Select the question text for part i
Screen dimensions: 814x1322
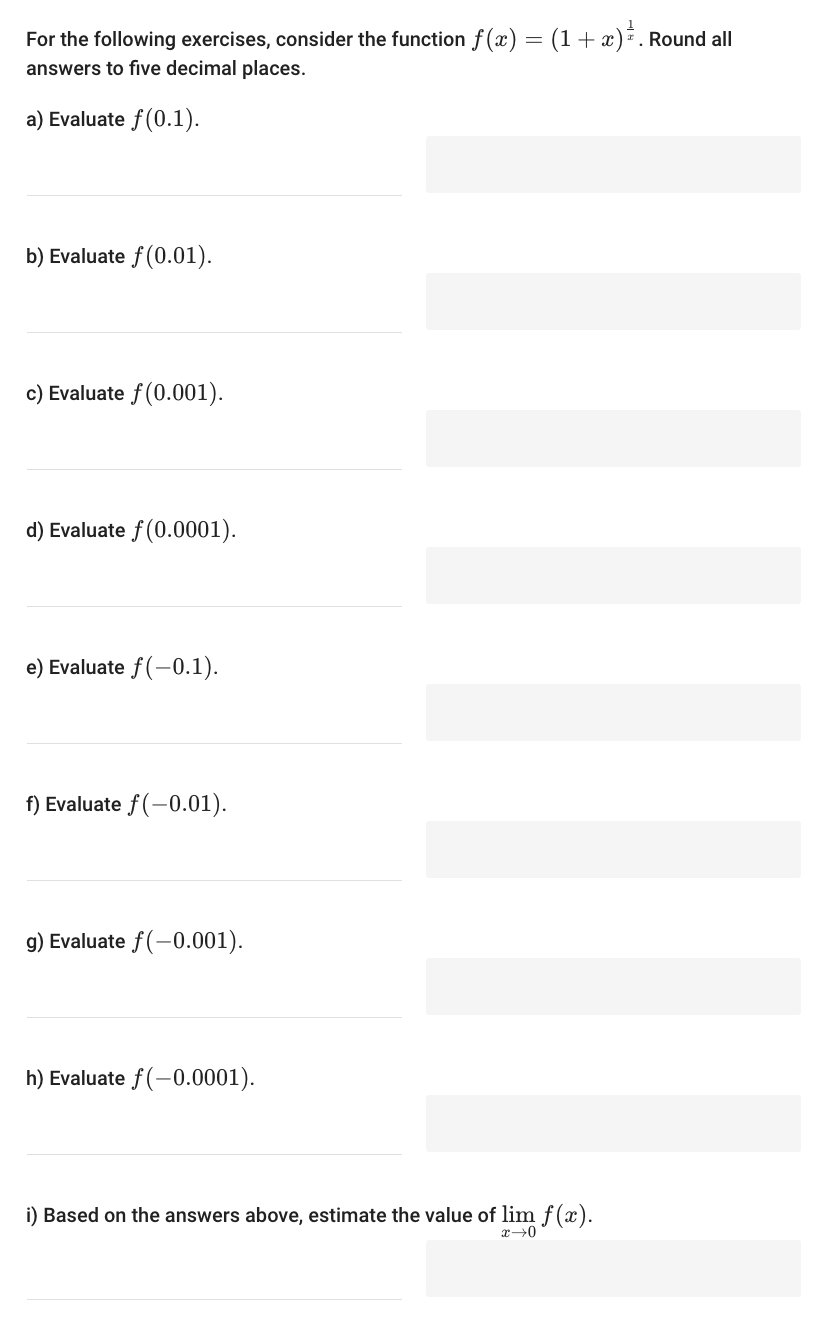308,1216
